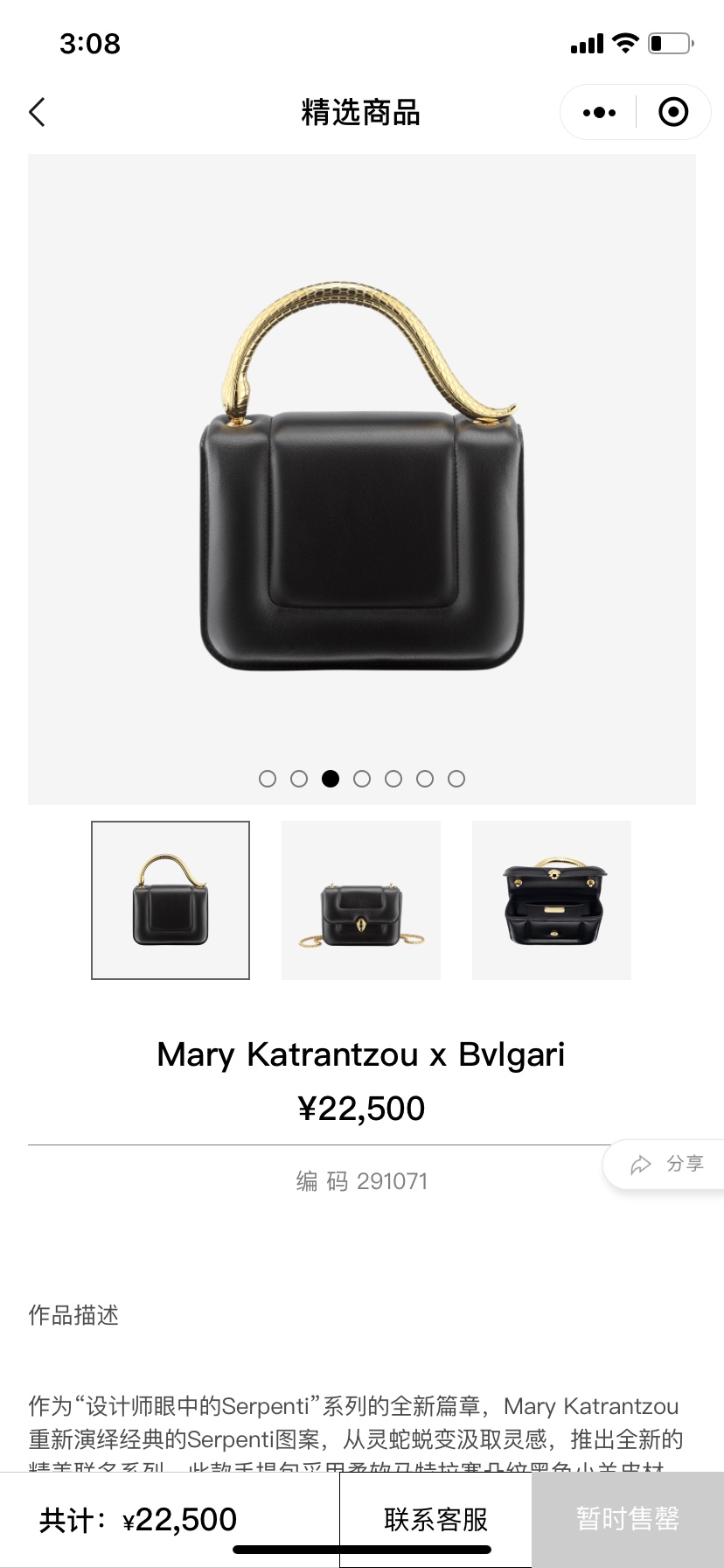View the thumbnail of the open bag interior

point(552,900)
